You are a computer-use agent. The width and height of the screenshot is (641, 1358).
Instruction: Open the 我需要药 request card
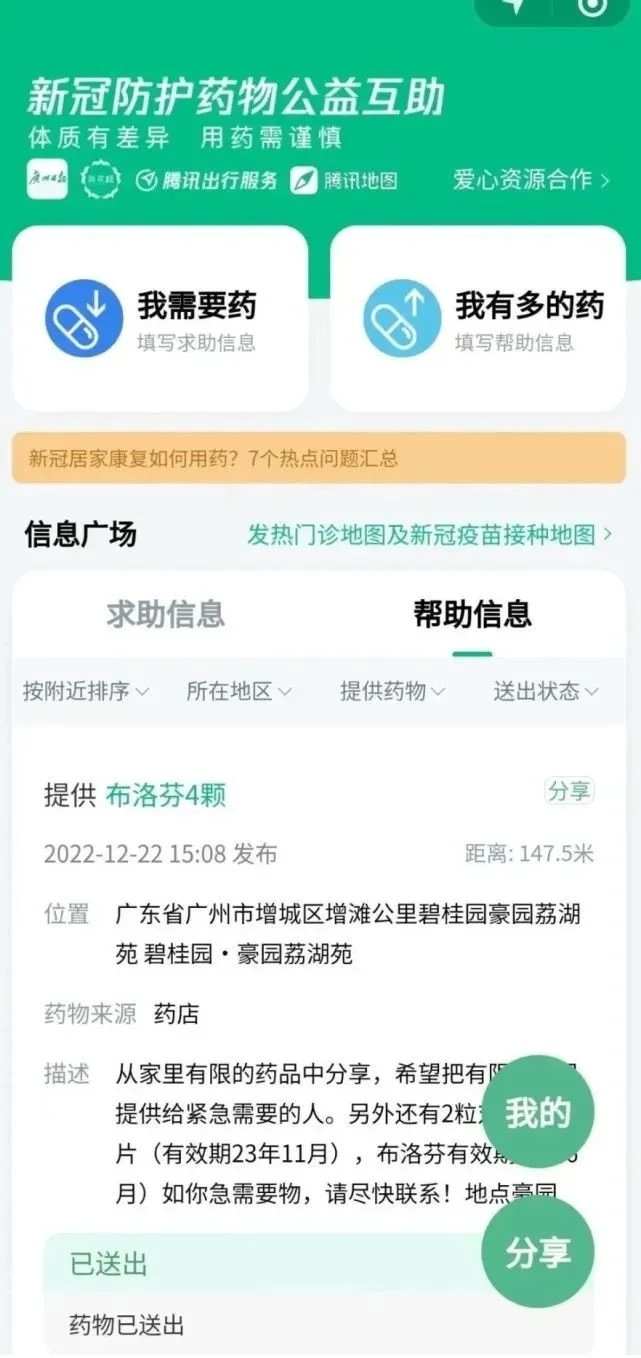click(160, 319)
